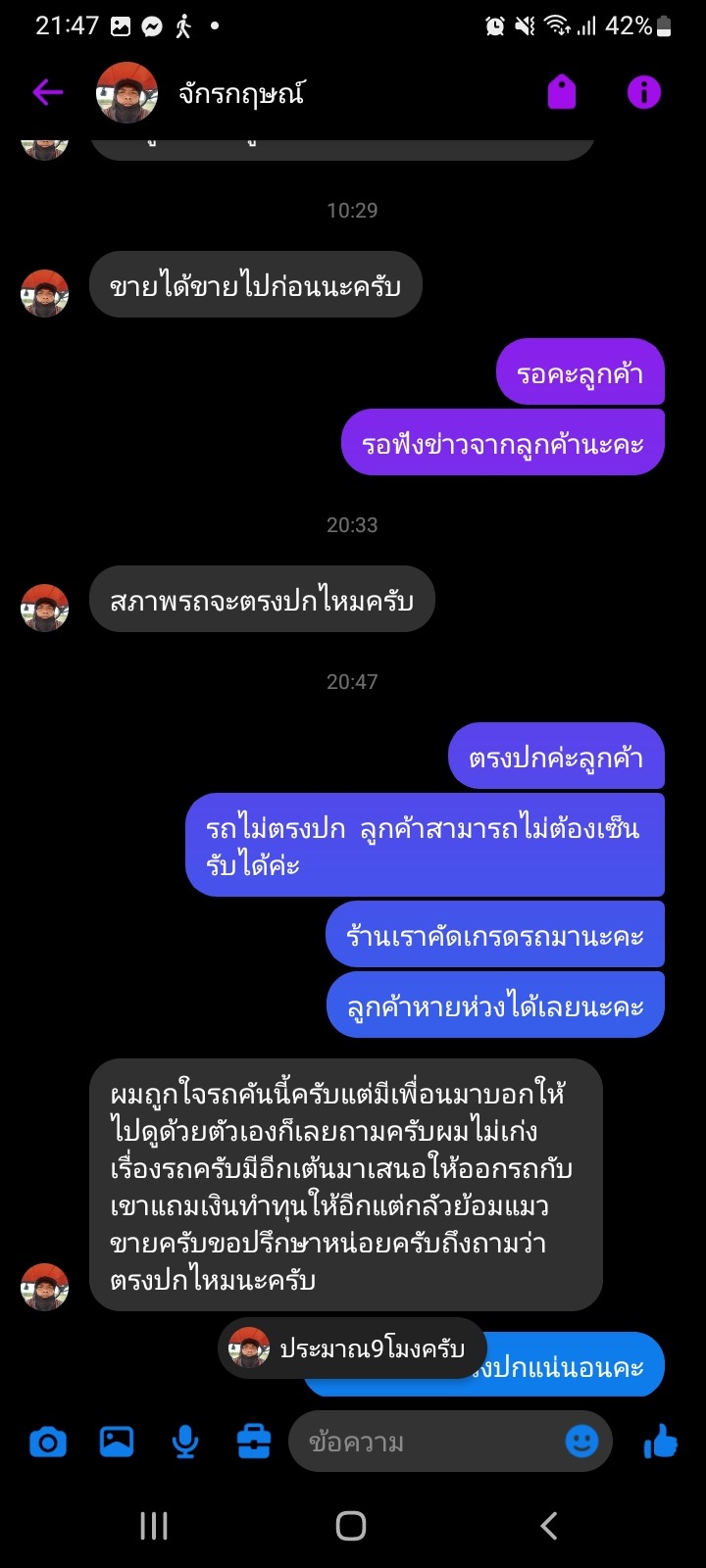Go back using the purple arrow

(47, 93)
